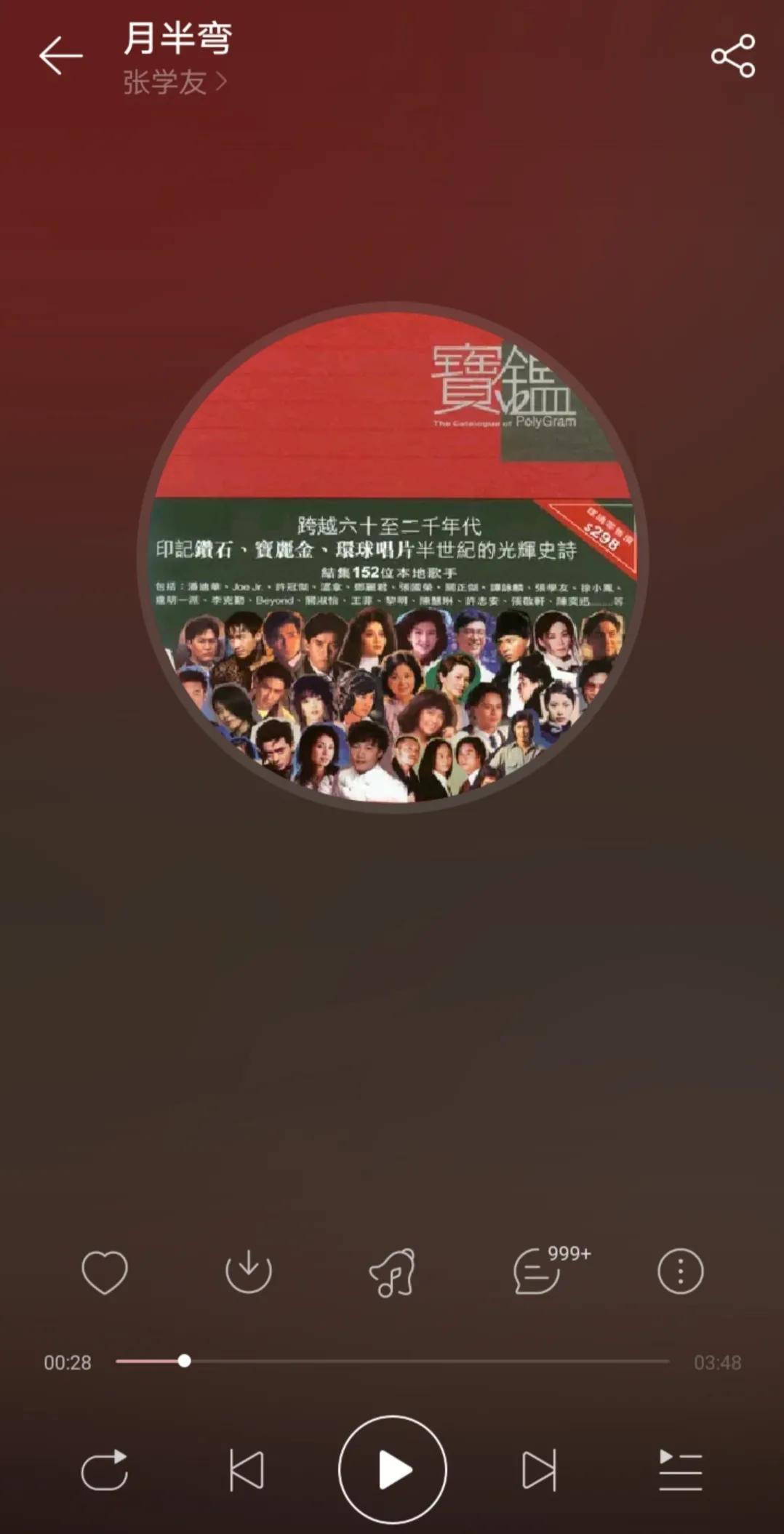Share the song 月半弯
The image size is (784, 1534).
click(735, 58)
